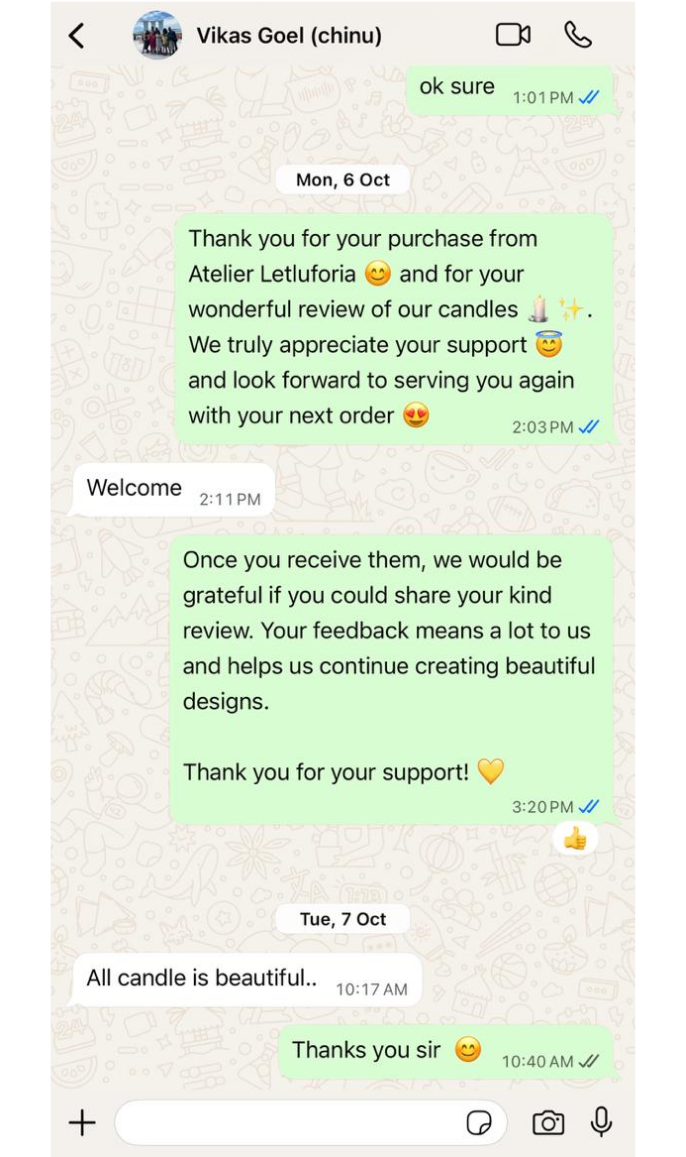
Task: Start a voice call with Vikas Goel
Action: tap(578, 35)
